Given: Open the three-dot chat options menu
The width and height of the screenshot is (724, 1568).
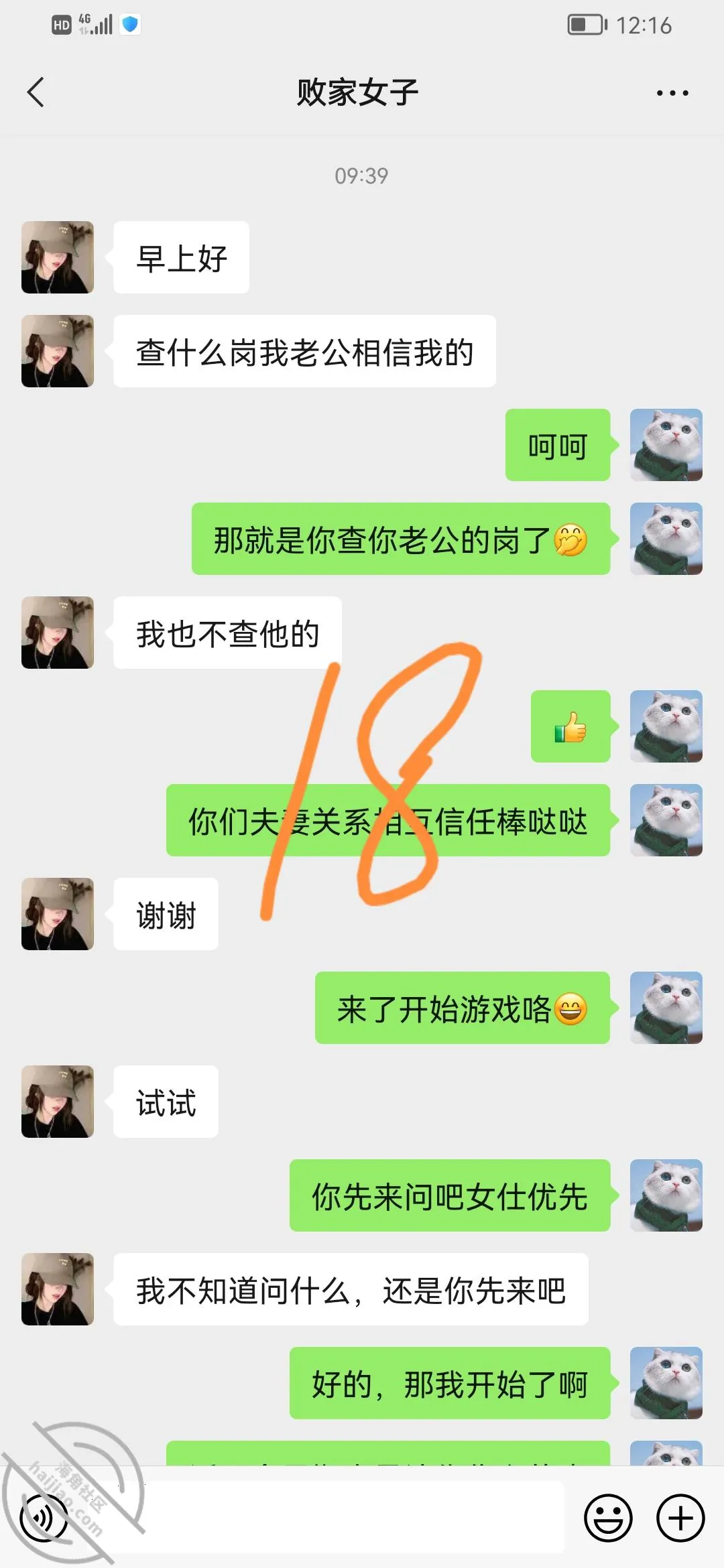Looking at the screenshot, I should click(x=672, y=93).
